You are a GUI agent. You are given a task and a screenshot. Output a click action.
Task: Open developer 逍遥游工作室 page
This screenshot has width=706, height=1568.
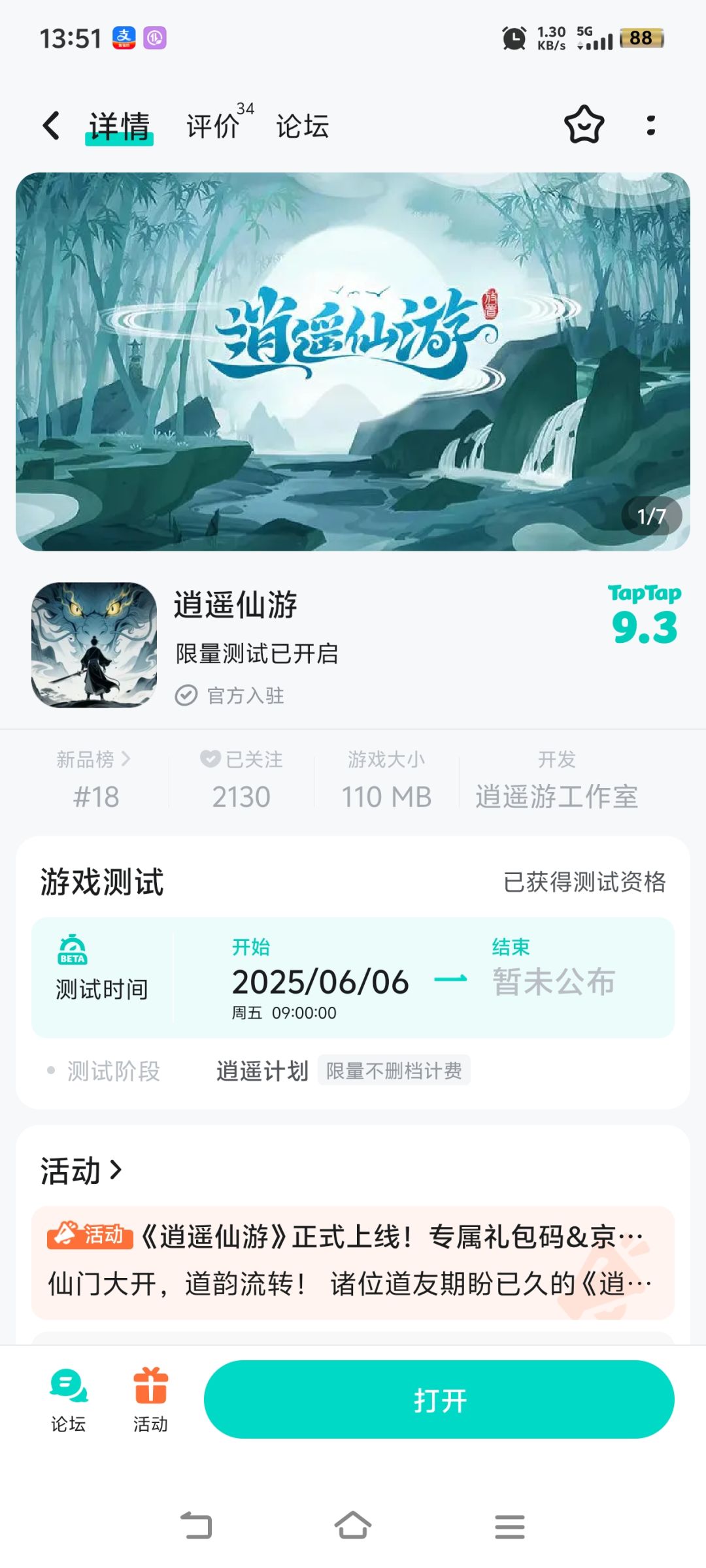click(x=556, y=779)
